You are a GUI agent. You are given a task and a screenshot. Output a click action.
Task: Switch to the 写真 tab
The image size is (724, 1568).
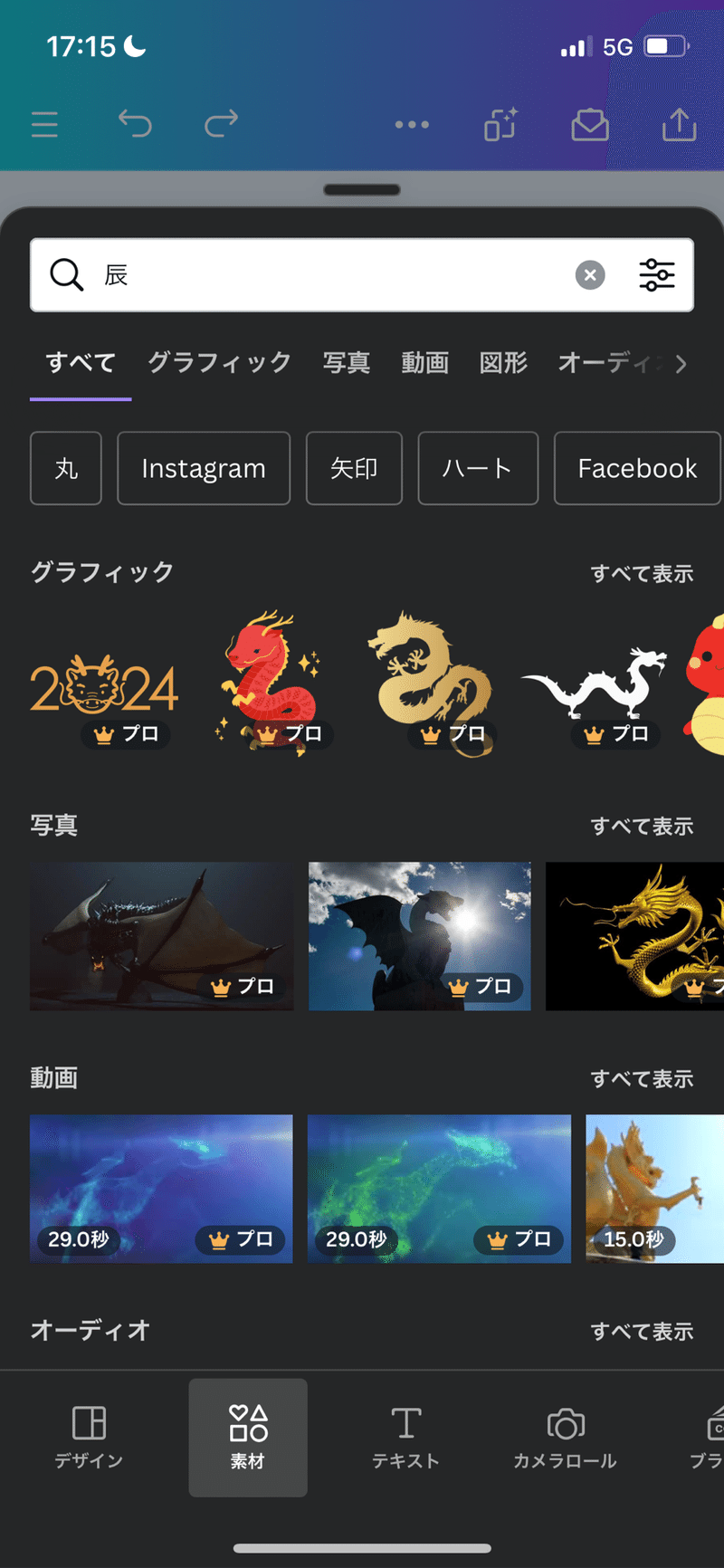[347, 363]
